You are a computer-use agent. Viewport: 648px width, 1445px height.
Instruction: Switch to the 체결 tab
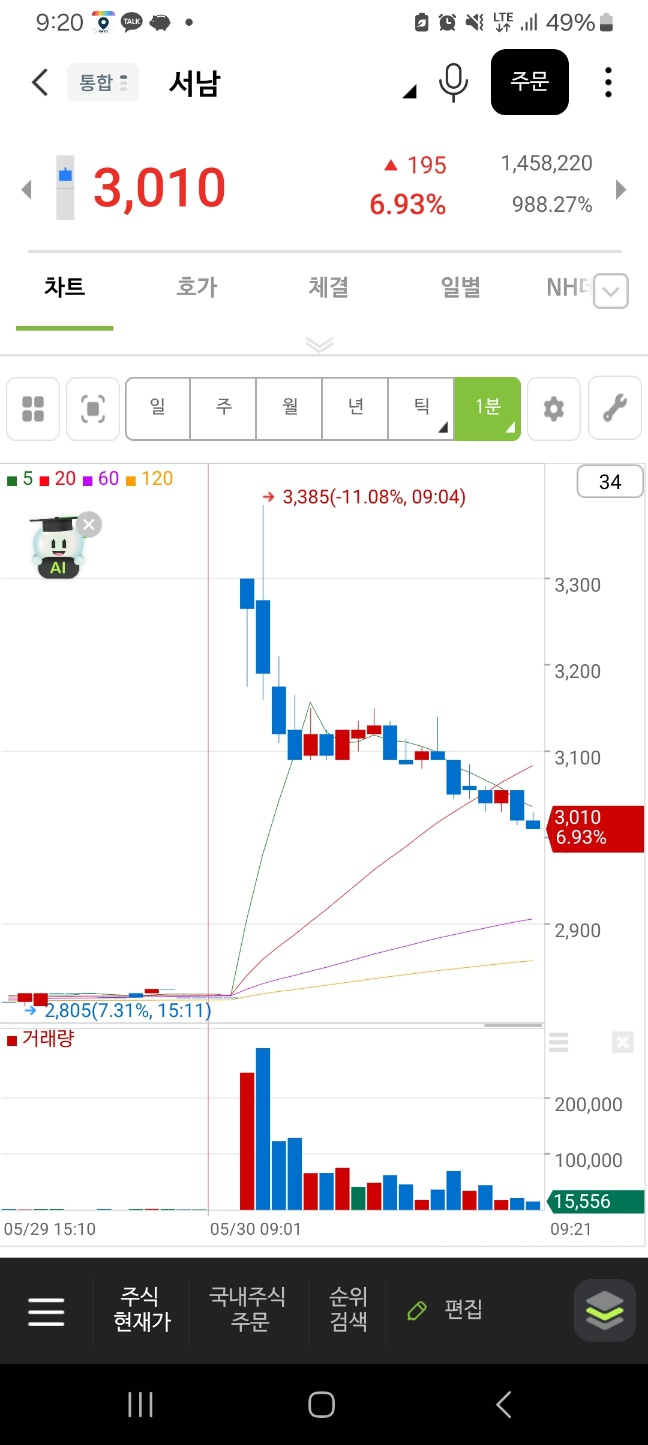(x=328, y=288)
